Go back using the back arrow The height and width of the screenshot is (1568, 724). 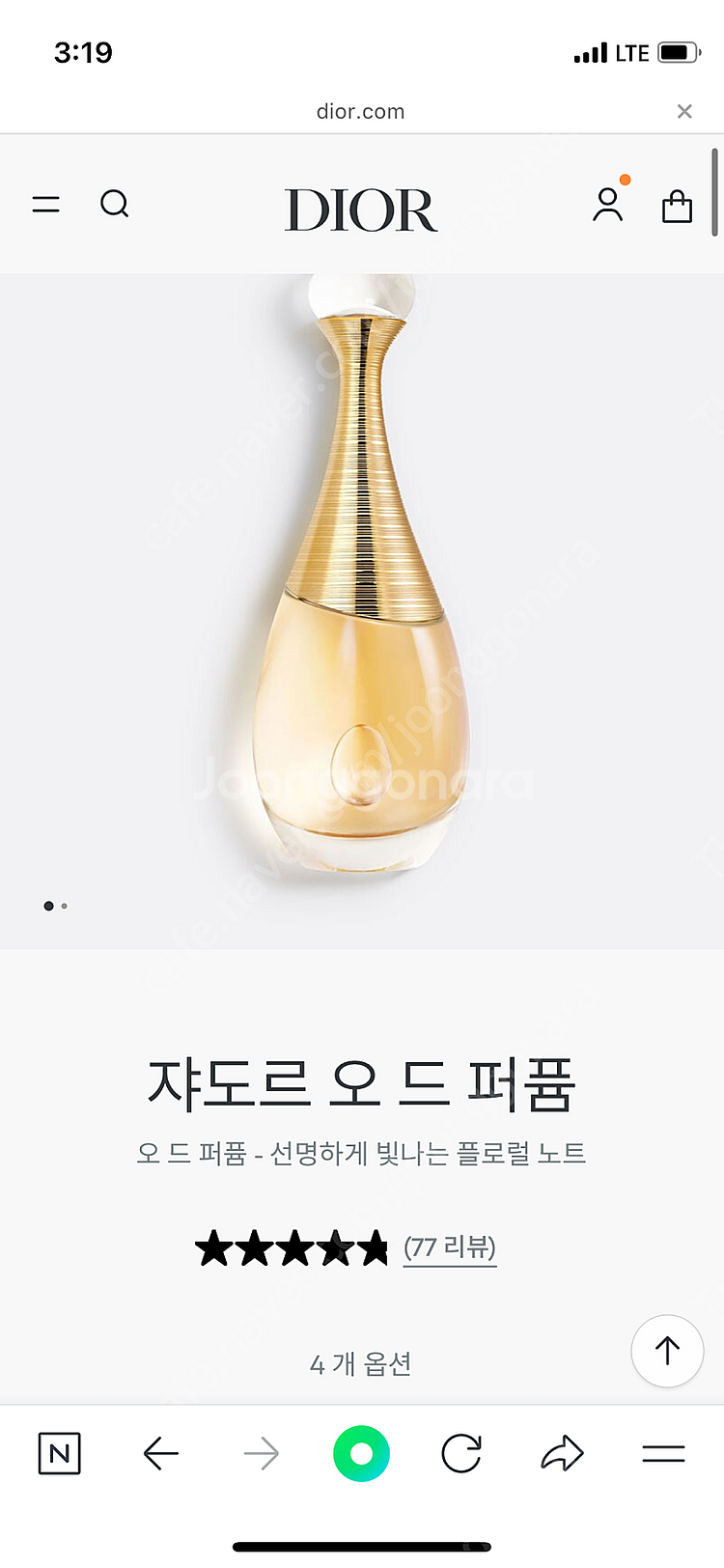coord(160,1453)
